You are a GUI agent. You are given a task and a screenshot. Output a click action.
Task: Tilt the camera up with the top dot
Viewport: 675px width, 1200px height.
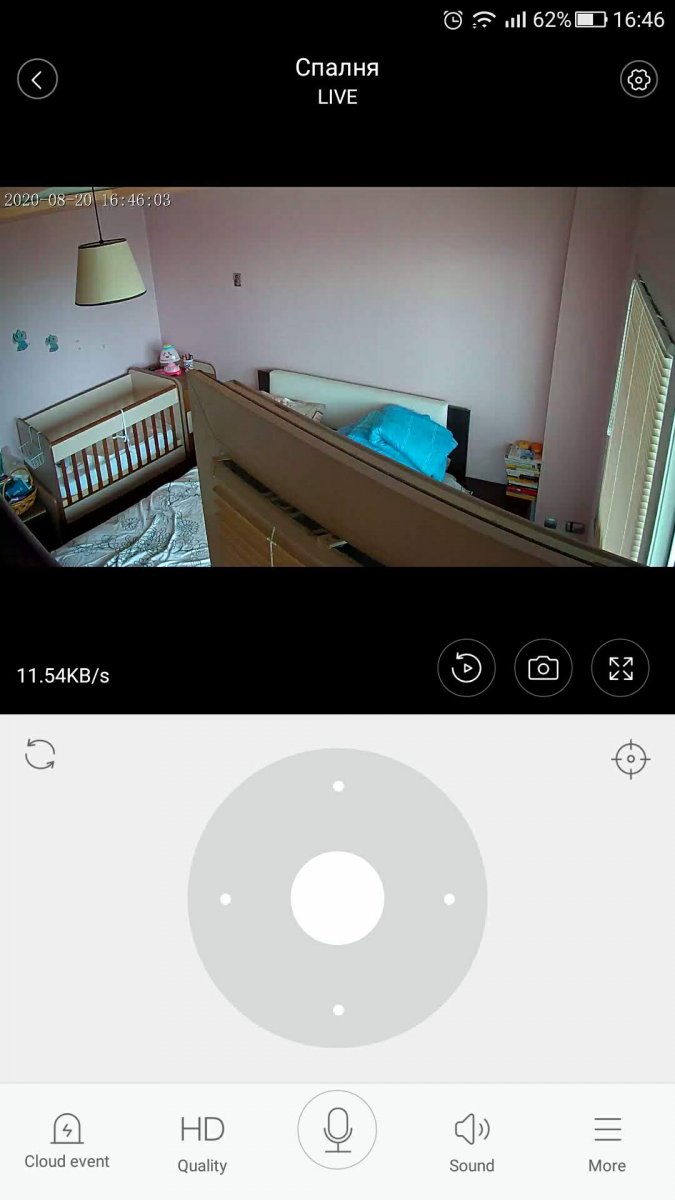338,786
